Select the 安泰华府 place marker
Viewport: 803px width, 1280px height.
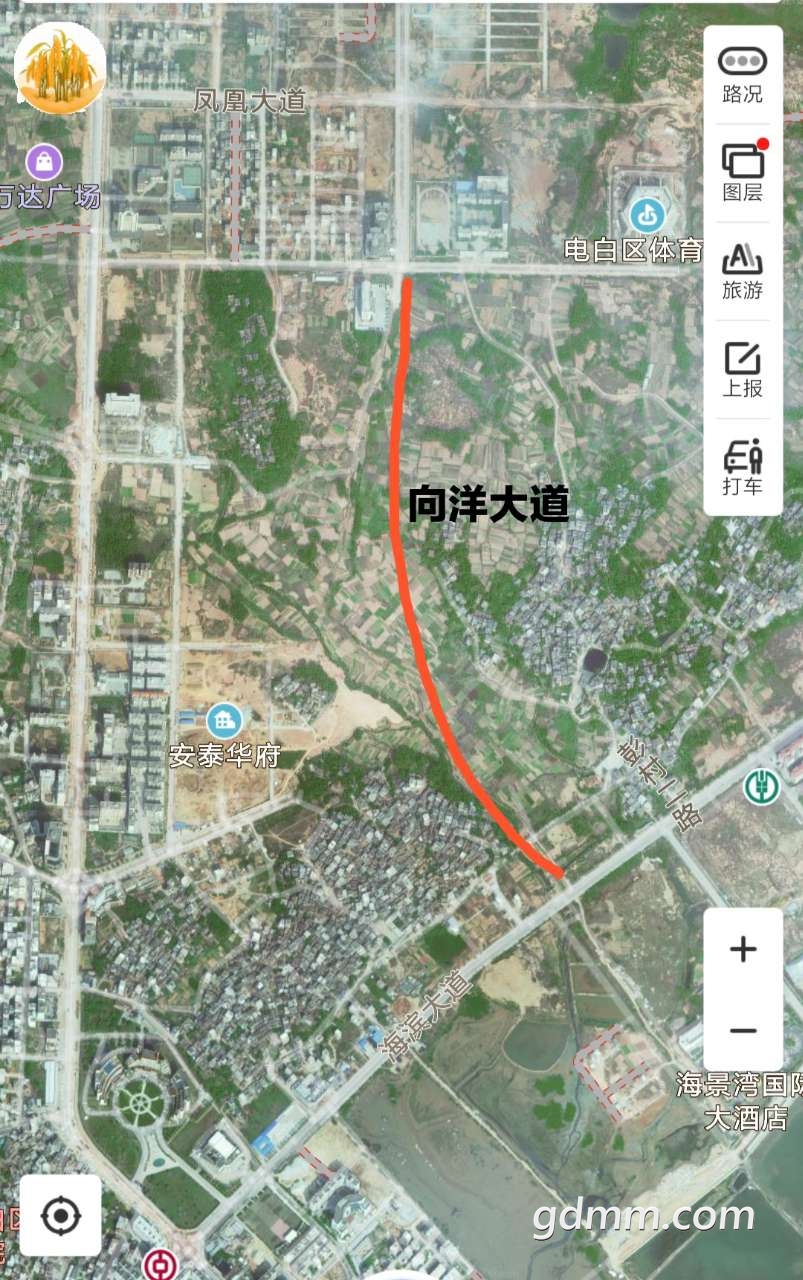click(225, 720)
